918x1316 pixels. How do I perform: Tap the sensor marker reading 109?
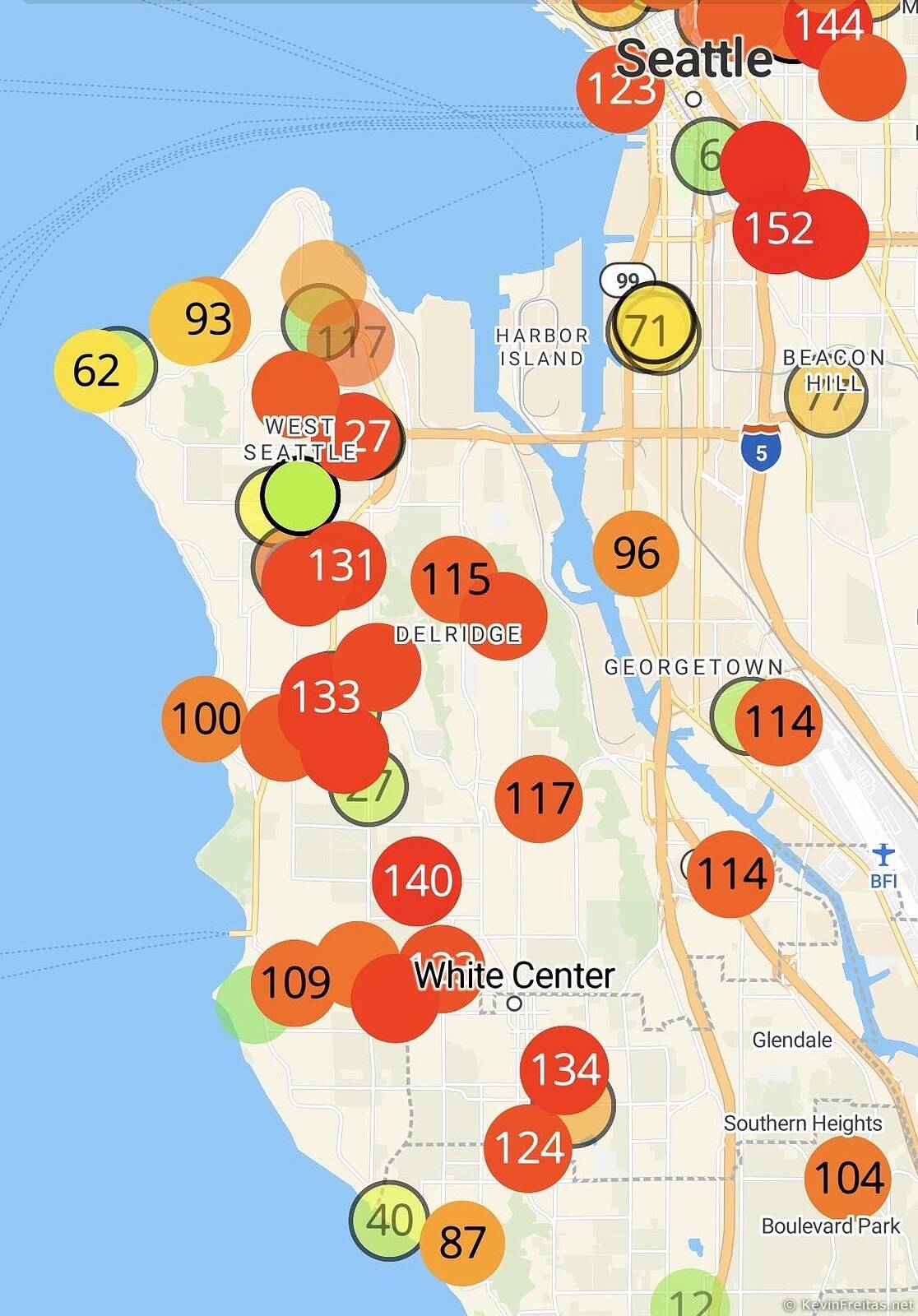pyautogui.click(x=294, y=983)
